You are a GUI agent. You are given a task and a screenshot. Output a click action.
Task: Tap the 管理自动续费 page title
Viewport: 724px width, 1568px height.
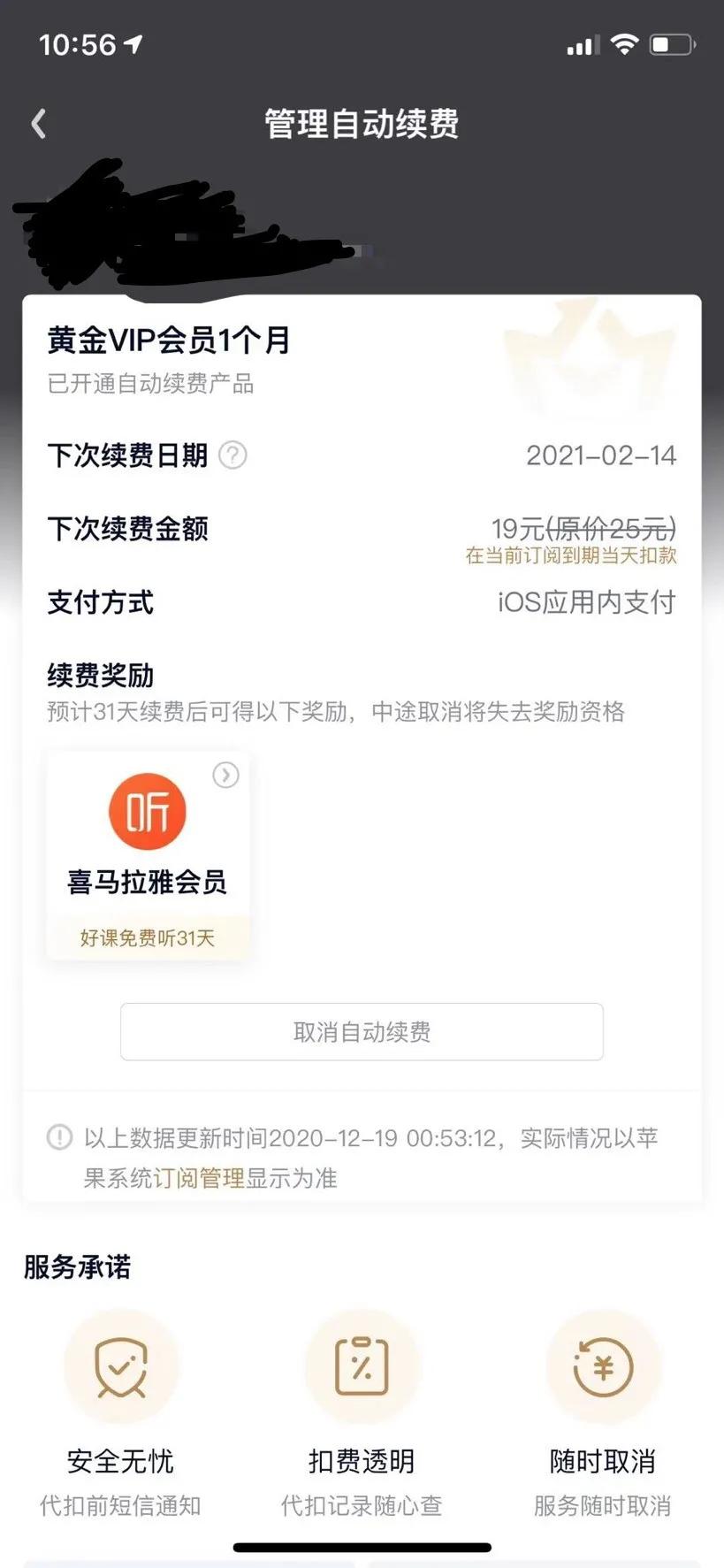pyautogui.click(x=362, y=125)
